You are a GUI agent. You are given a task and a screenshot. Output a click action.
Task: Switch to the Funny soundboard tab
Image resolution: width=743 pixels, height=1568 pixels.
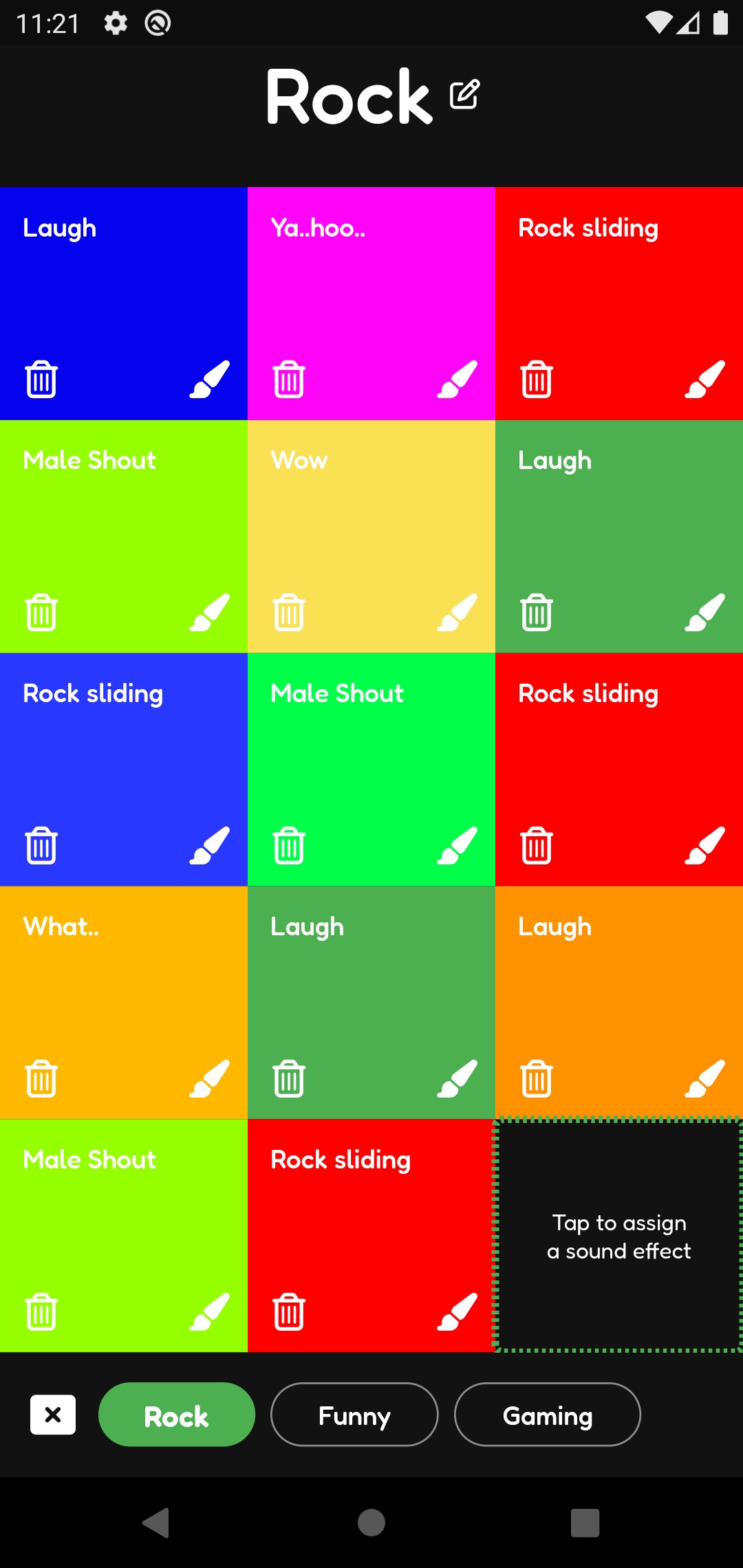353,1415
